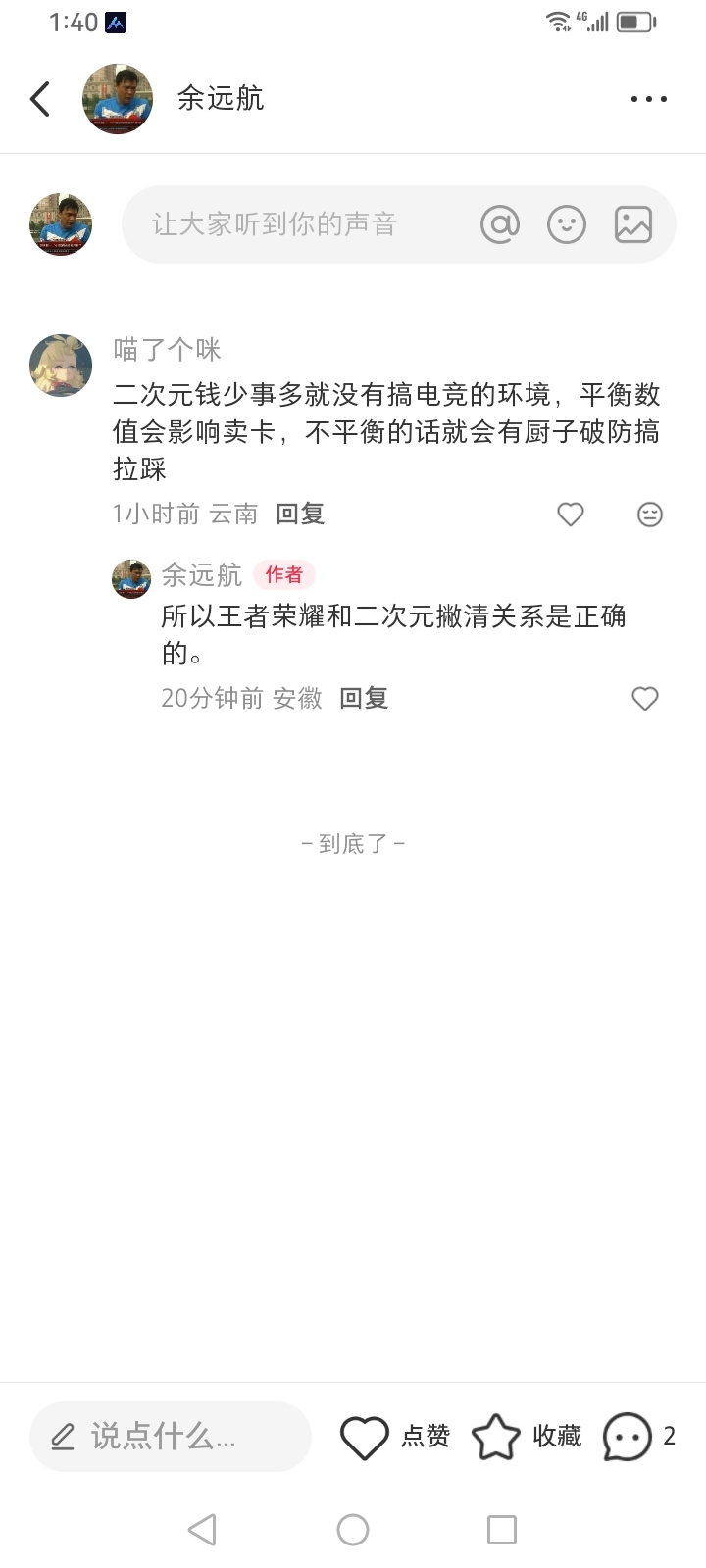
Task: Reply to 余远航's author comment
Action: 364,698
